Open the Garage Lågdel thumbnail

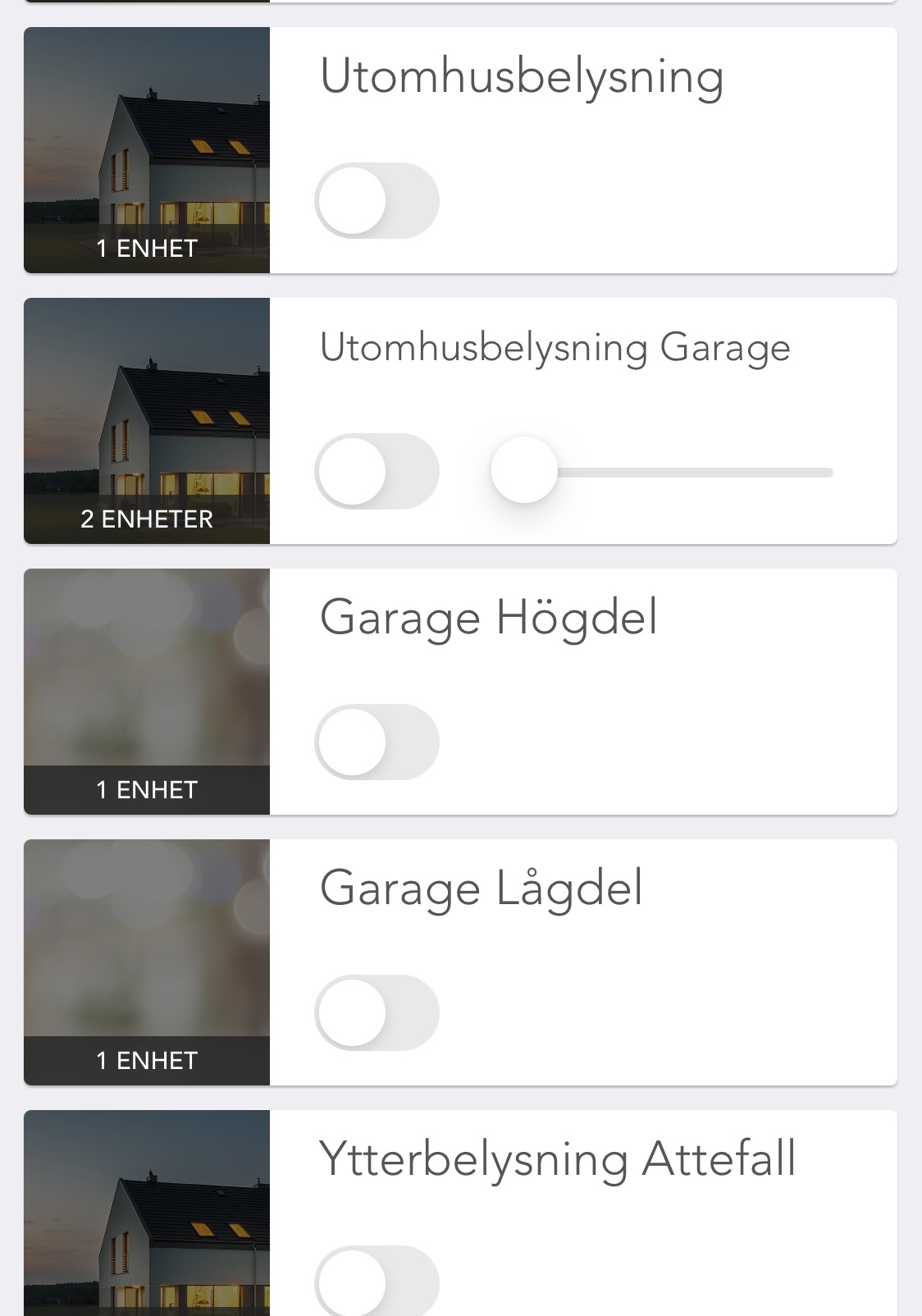click(x=147, y=962)
